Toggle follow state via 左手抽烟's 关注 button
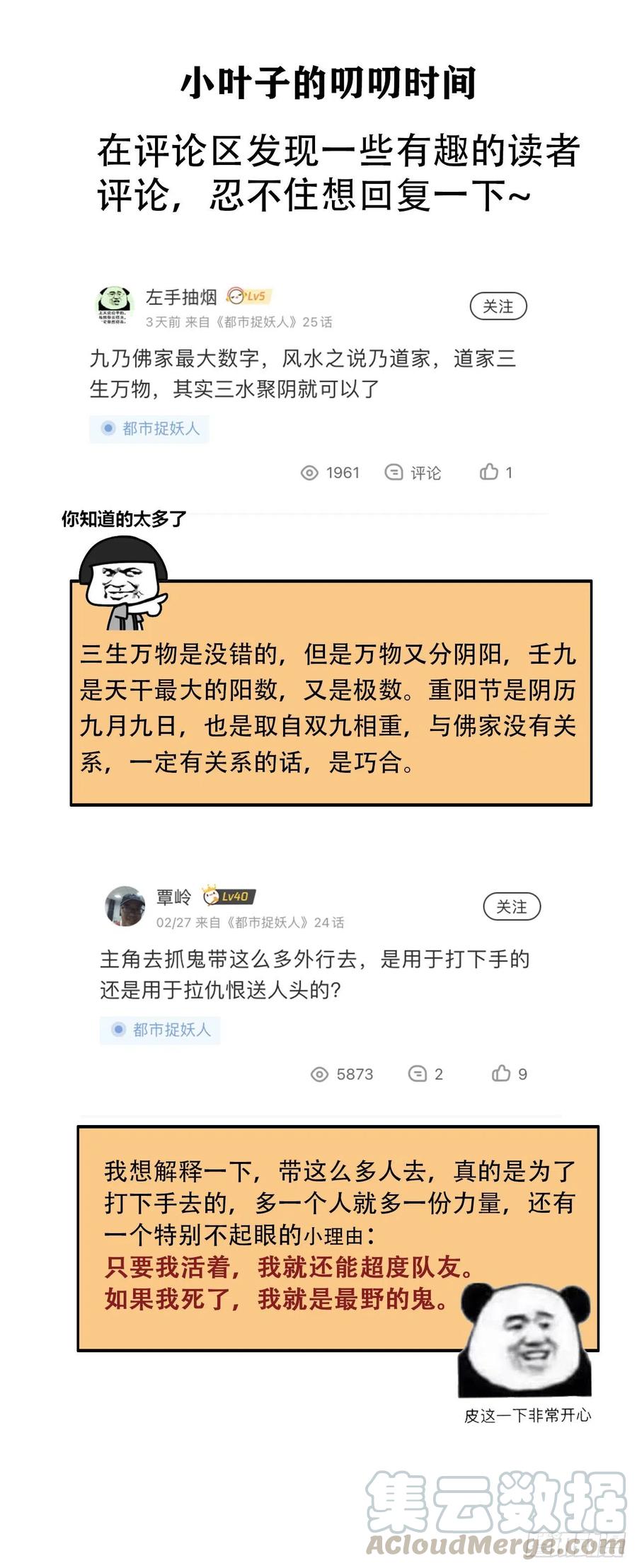637x1568 pixels. pyautogui.click(x=500, y=306)
